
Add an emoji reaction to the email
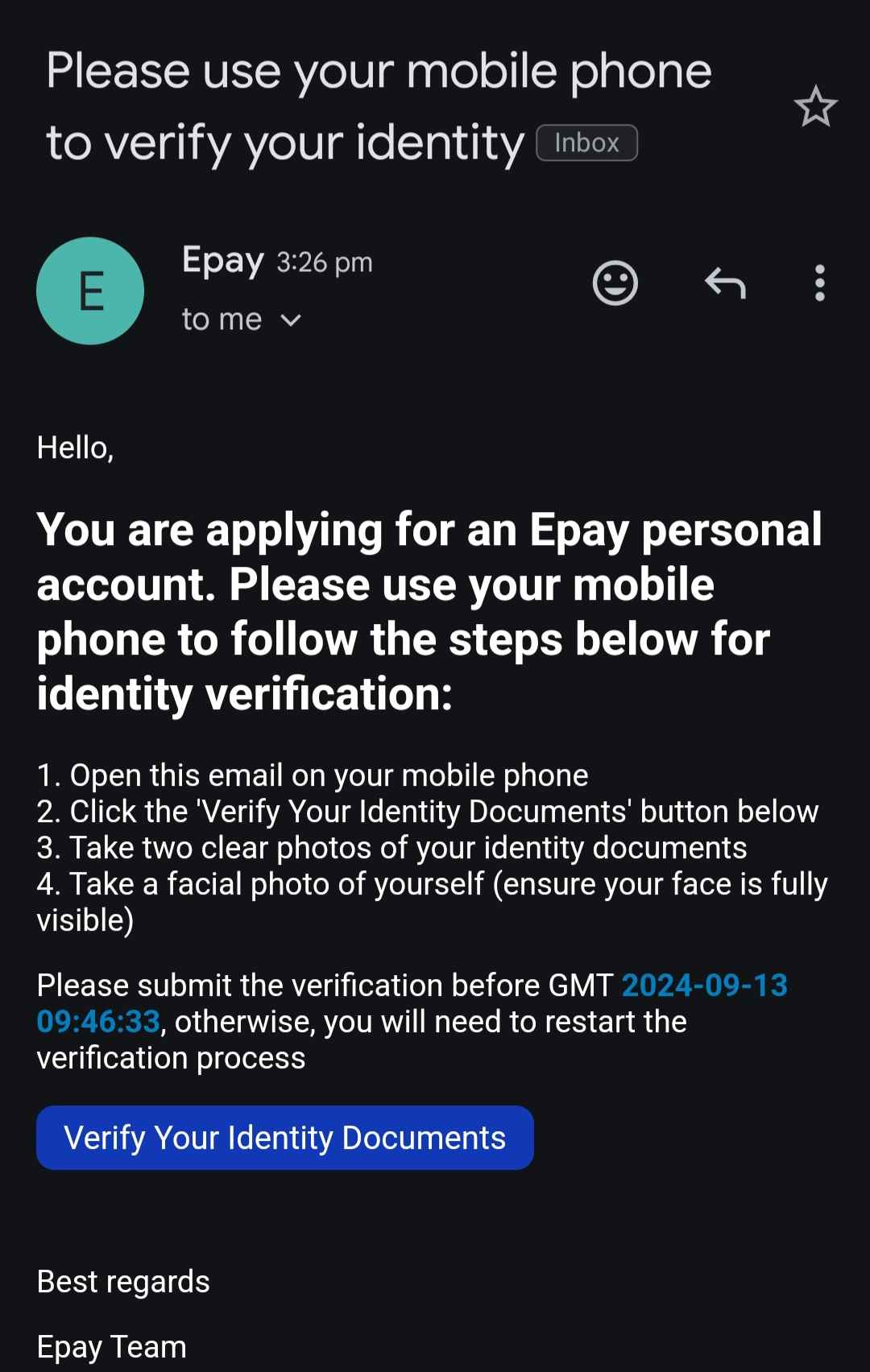pos(615,283)
